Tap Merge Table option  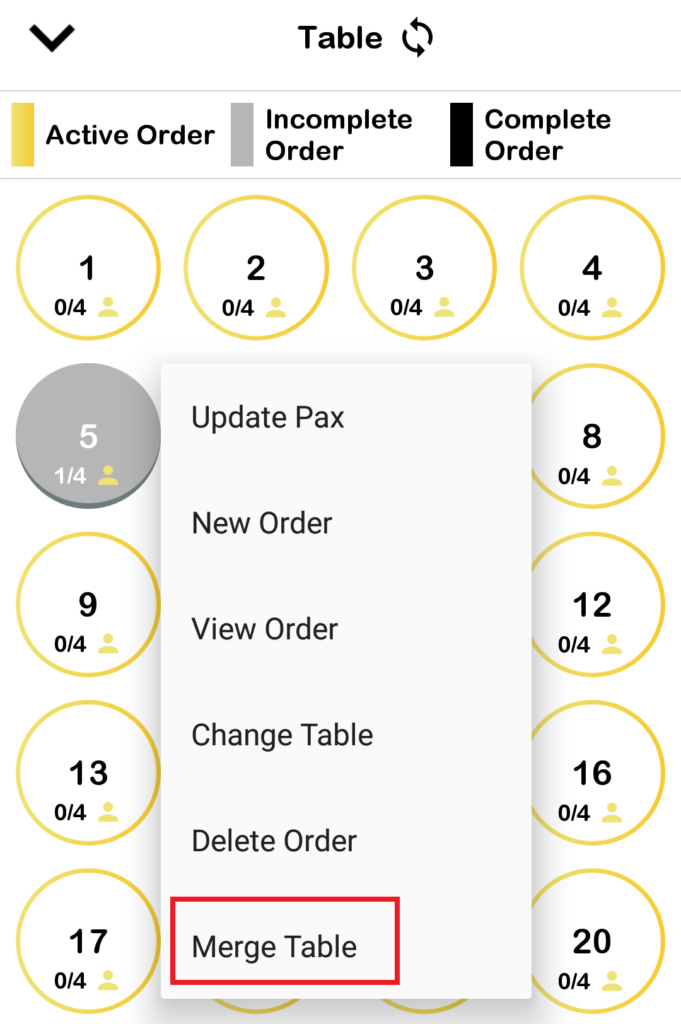pyautogui.click(x=274, y=946)
